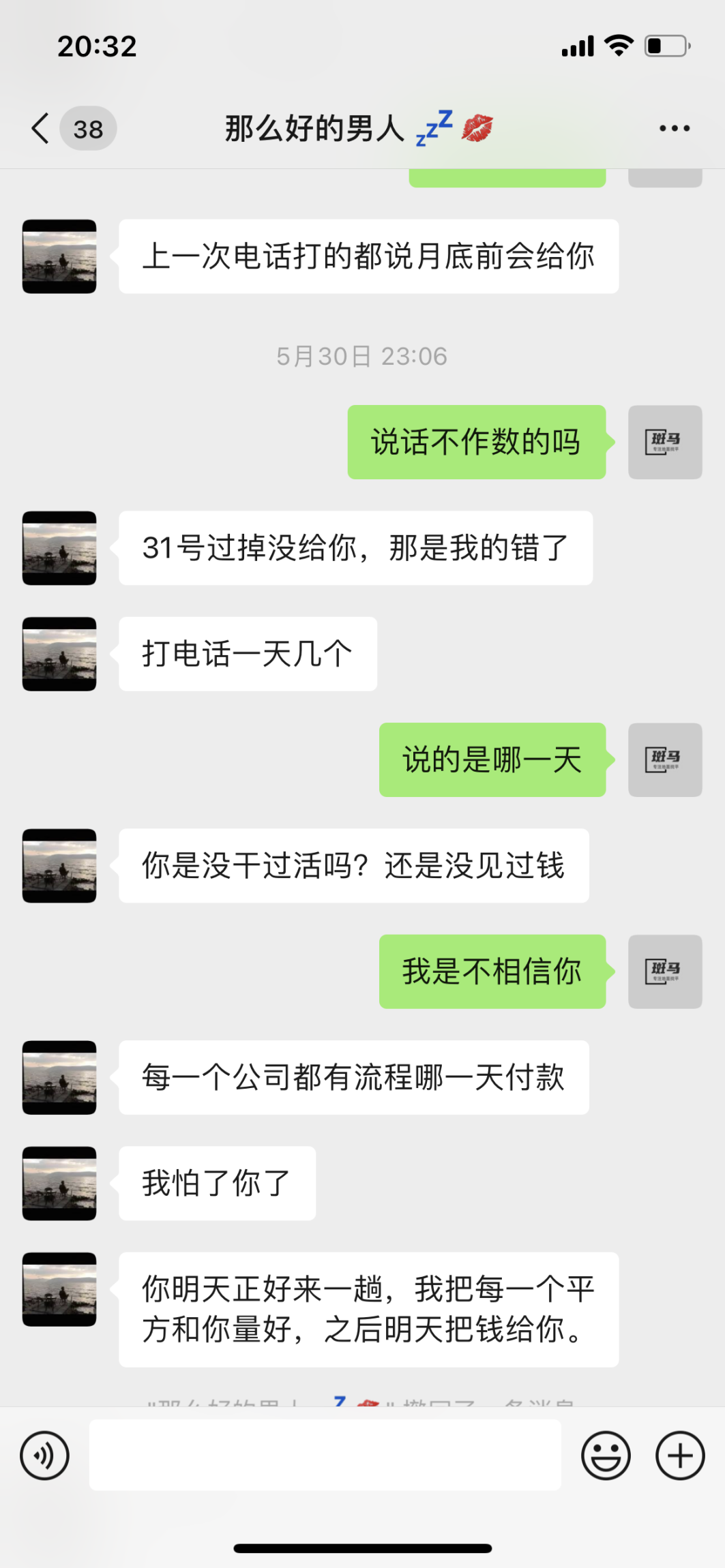Switch to voice message input
This screenshot has width=725, height=1568.
(x=45, y=1456)
